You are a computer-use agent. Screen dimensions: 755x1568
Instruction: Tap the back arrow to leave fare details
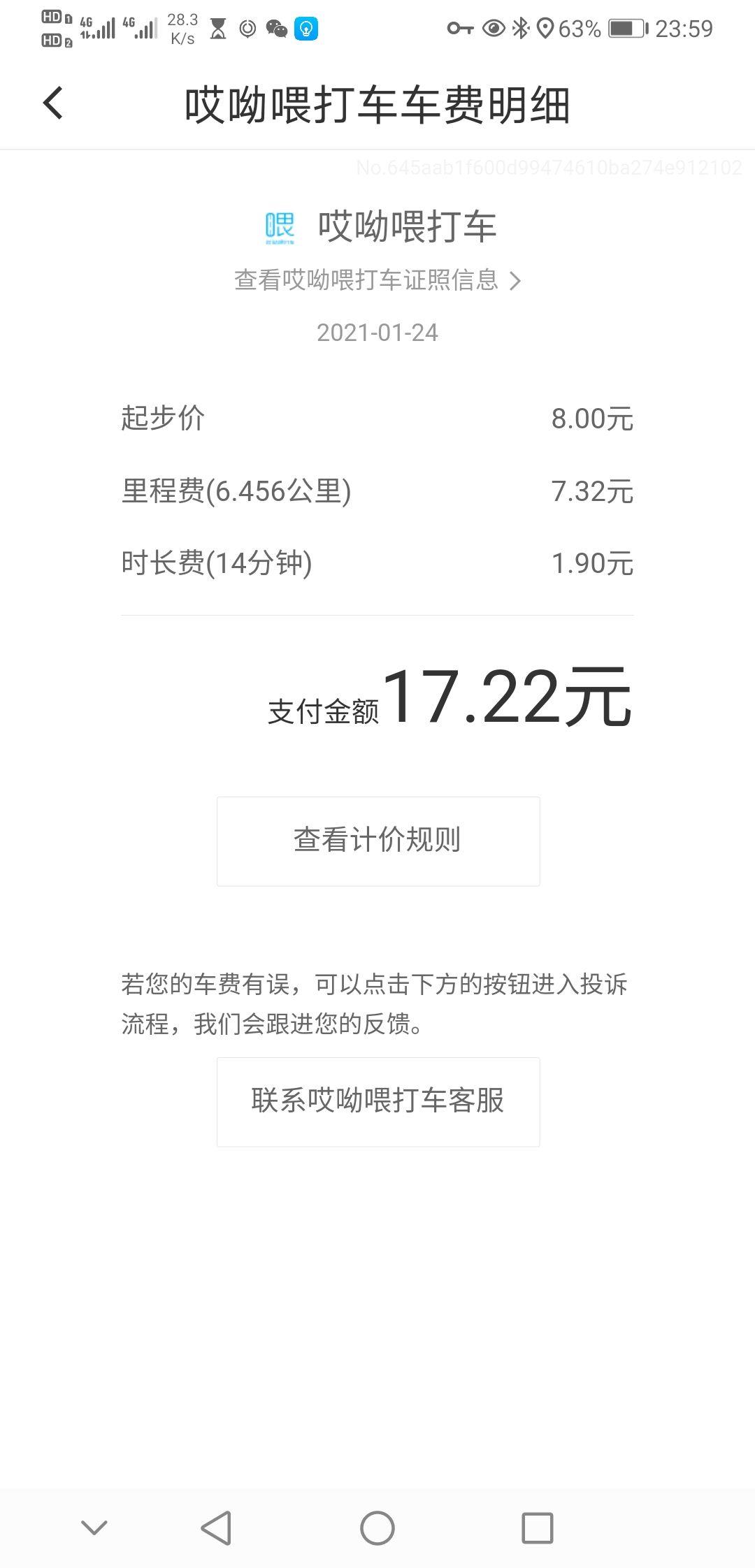[x=51, y=103]
